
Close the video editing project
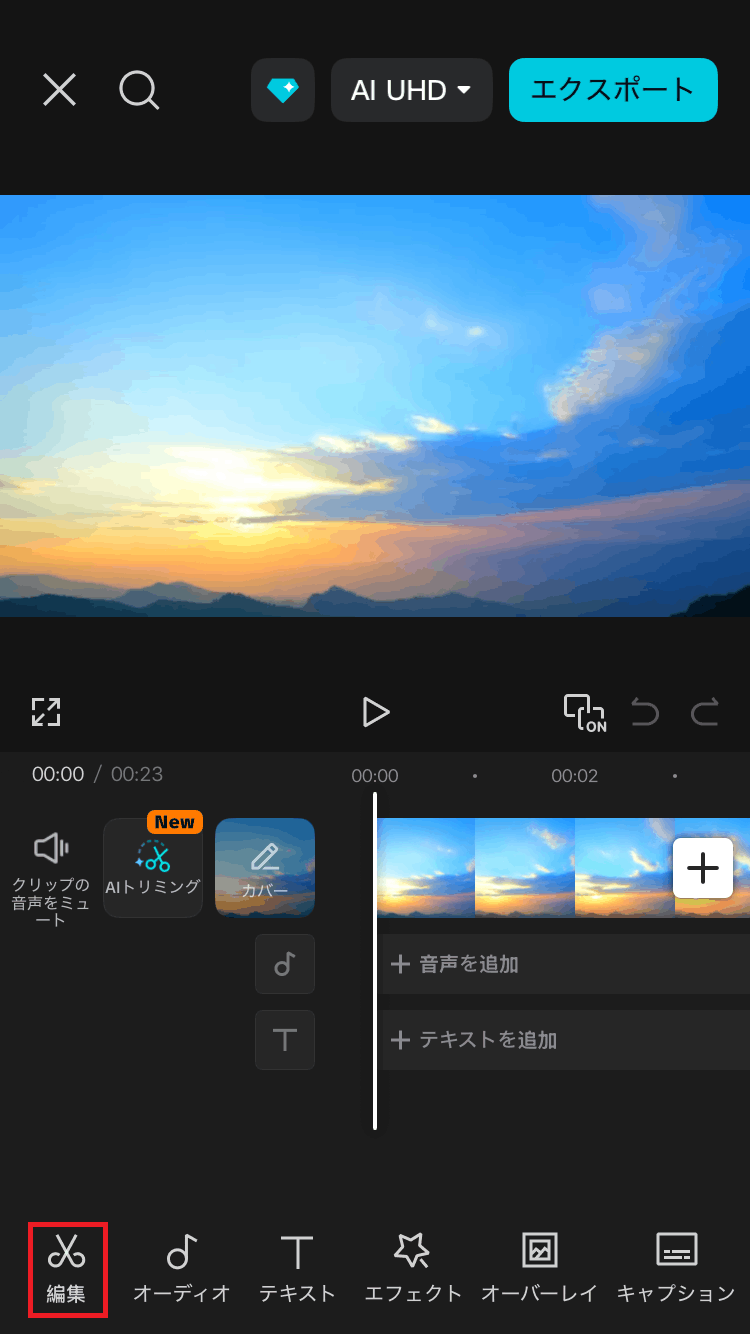tap(59, 90)
